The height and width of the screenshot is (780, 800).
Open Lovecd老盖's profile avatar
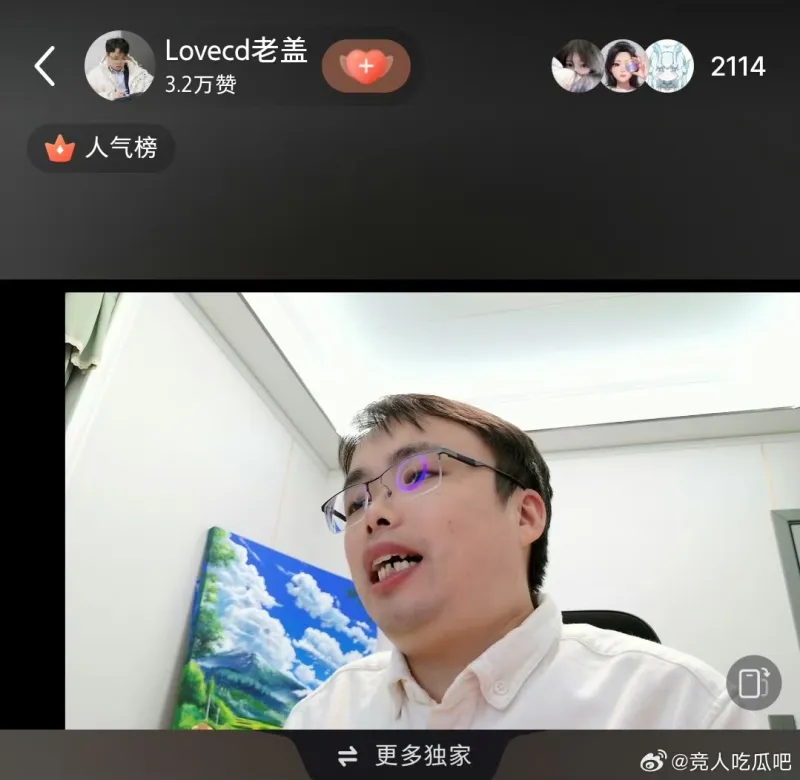[119, 66]
